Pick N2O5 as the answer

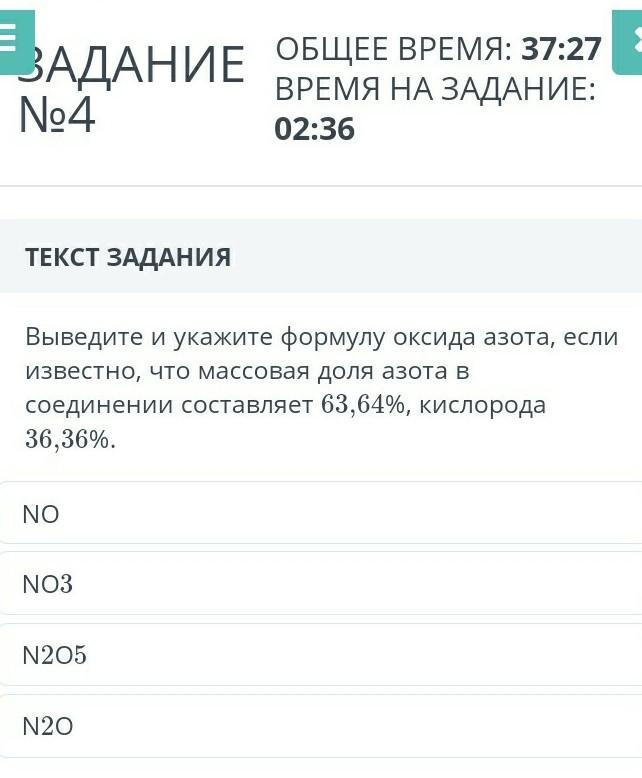pos(321,655)
